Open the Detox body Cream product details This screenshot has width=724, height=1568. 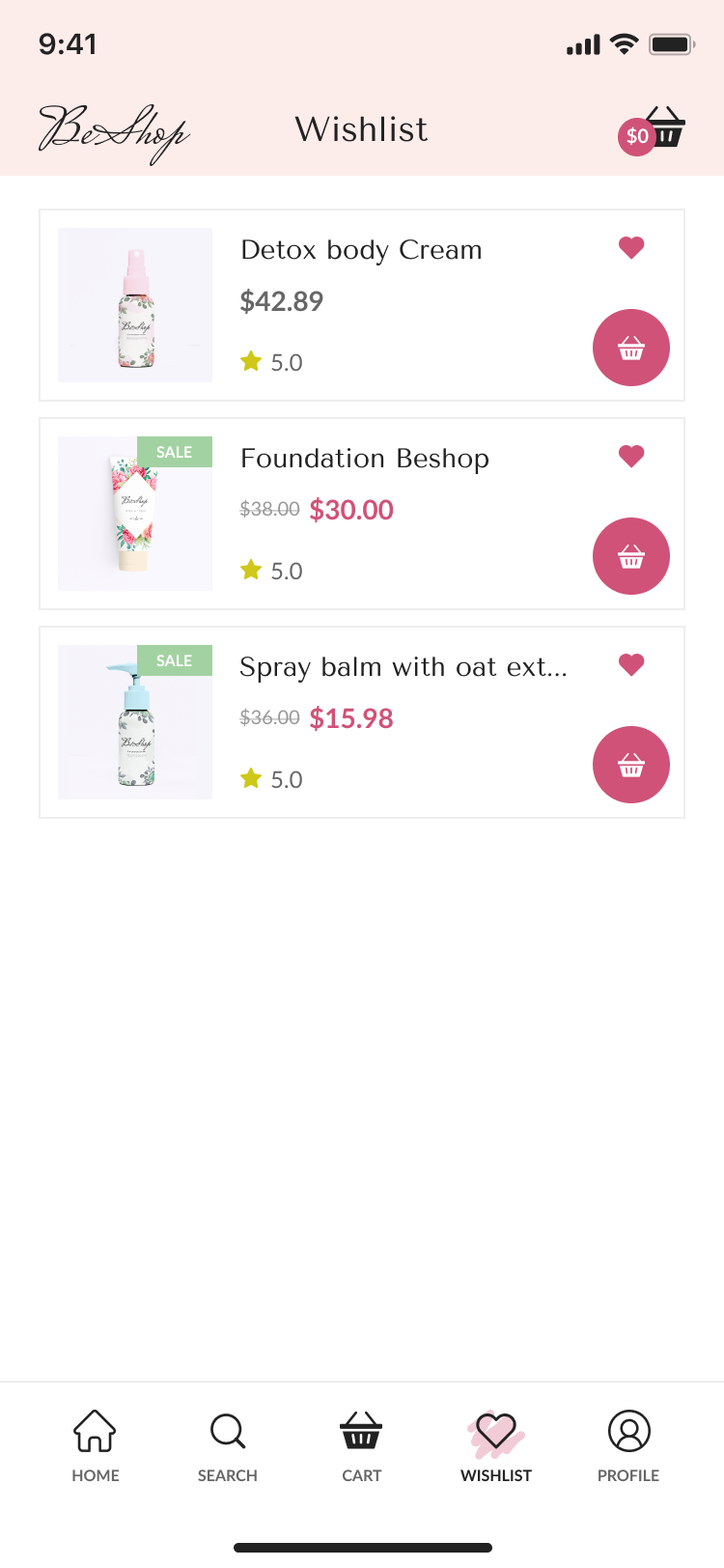coord(361,249)
